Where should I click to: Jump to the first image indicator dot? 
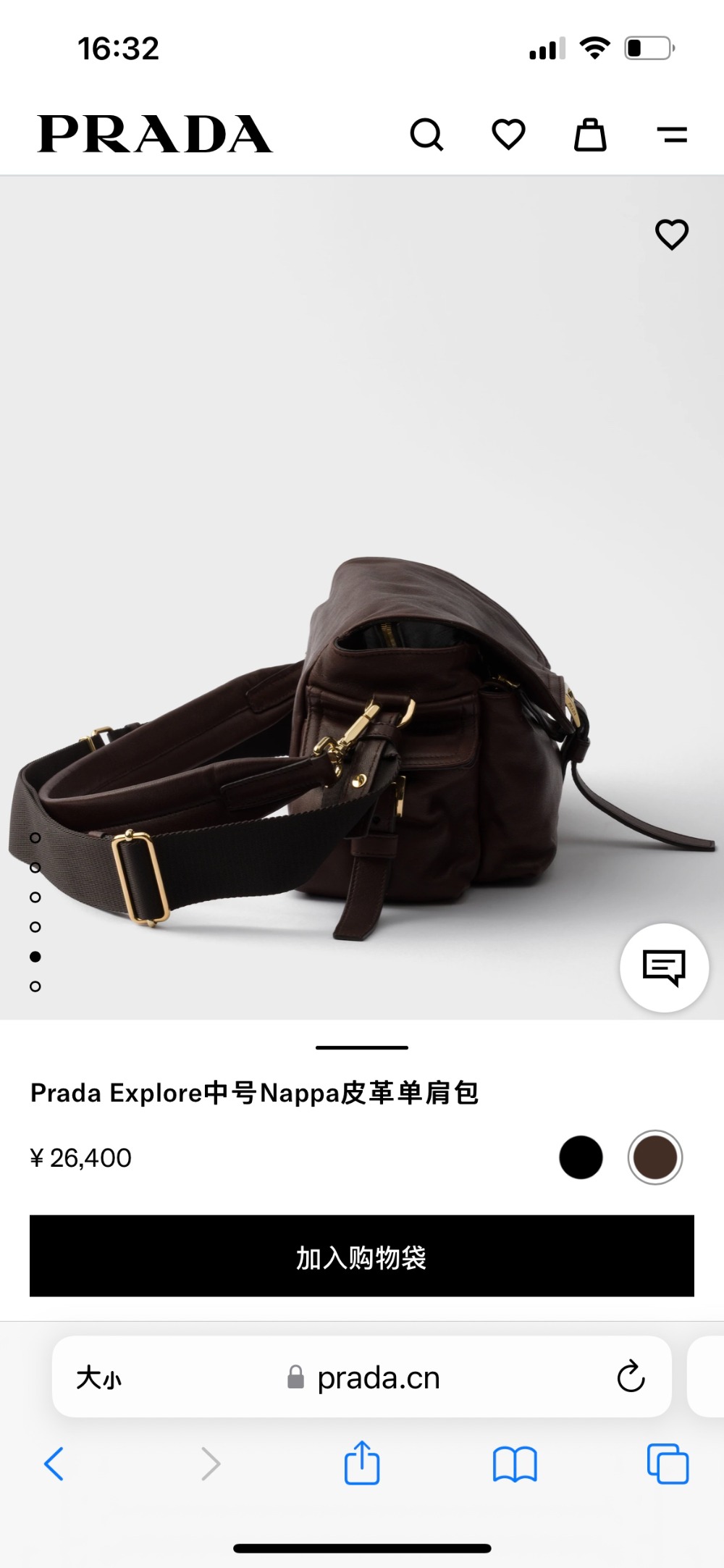pyautogui.click(x=35, y=838)
